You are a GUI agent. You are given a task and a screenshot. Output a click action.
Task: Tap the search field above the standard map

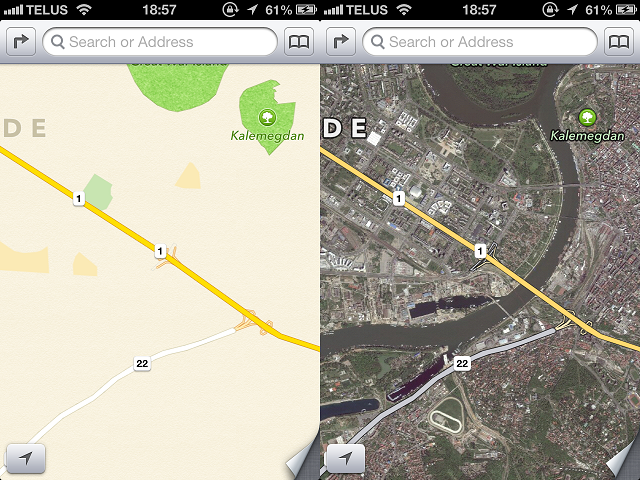point(160,42)
